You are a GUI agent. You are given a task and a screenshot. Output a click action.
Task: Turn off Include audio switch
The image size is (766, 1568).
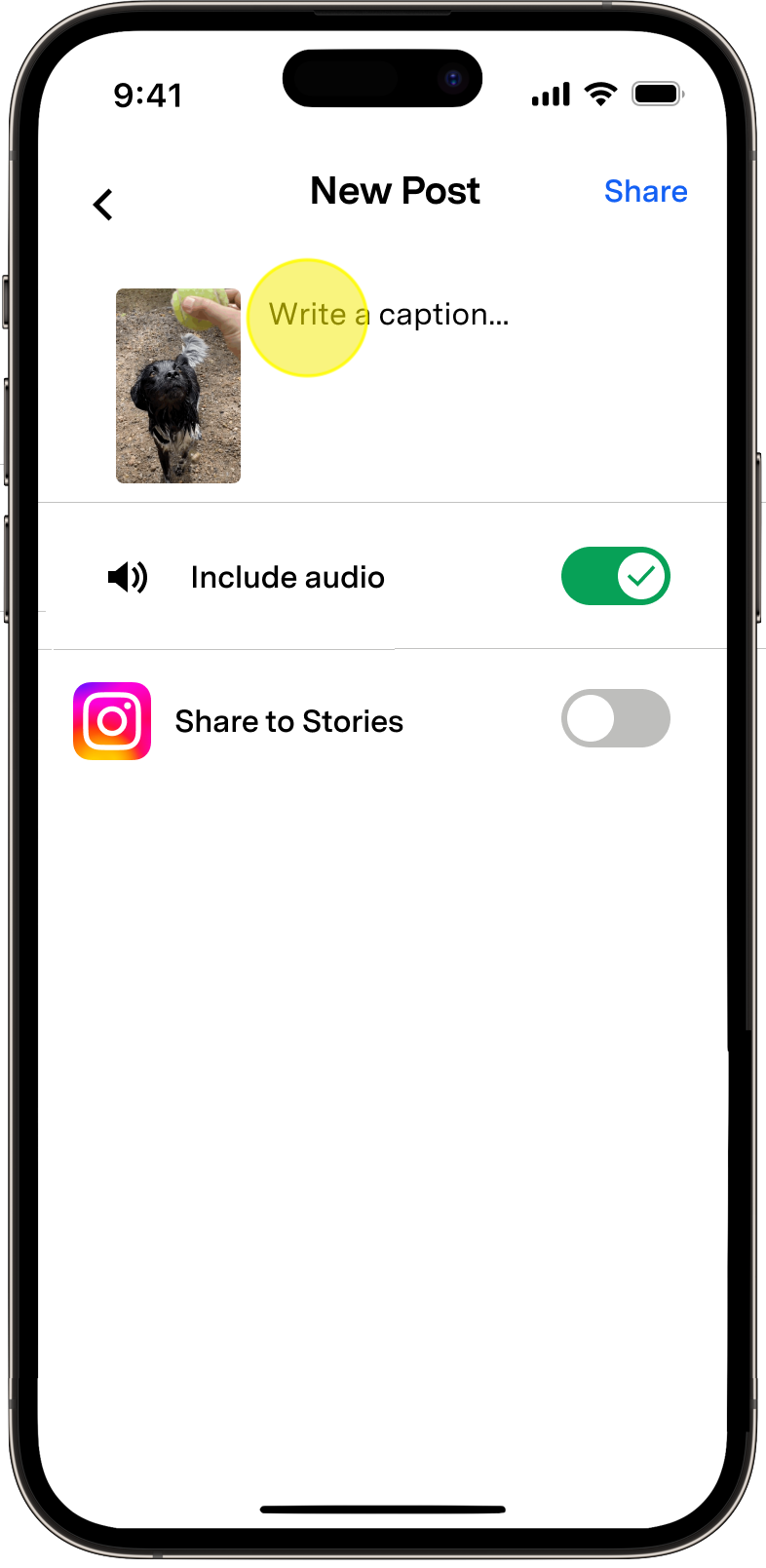click(615, 576)
